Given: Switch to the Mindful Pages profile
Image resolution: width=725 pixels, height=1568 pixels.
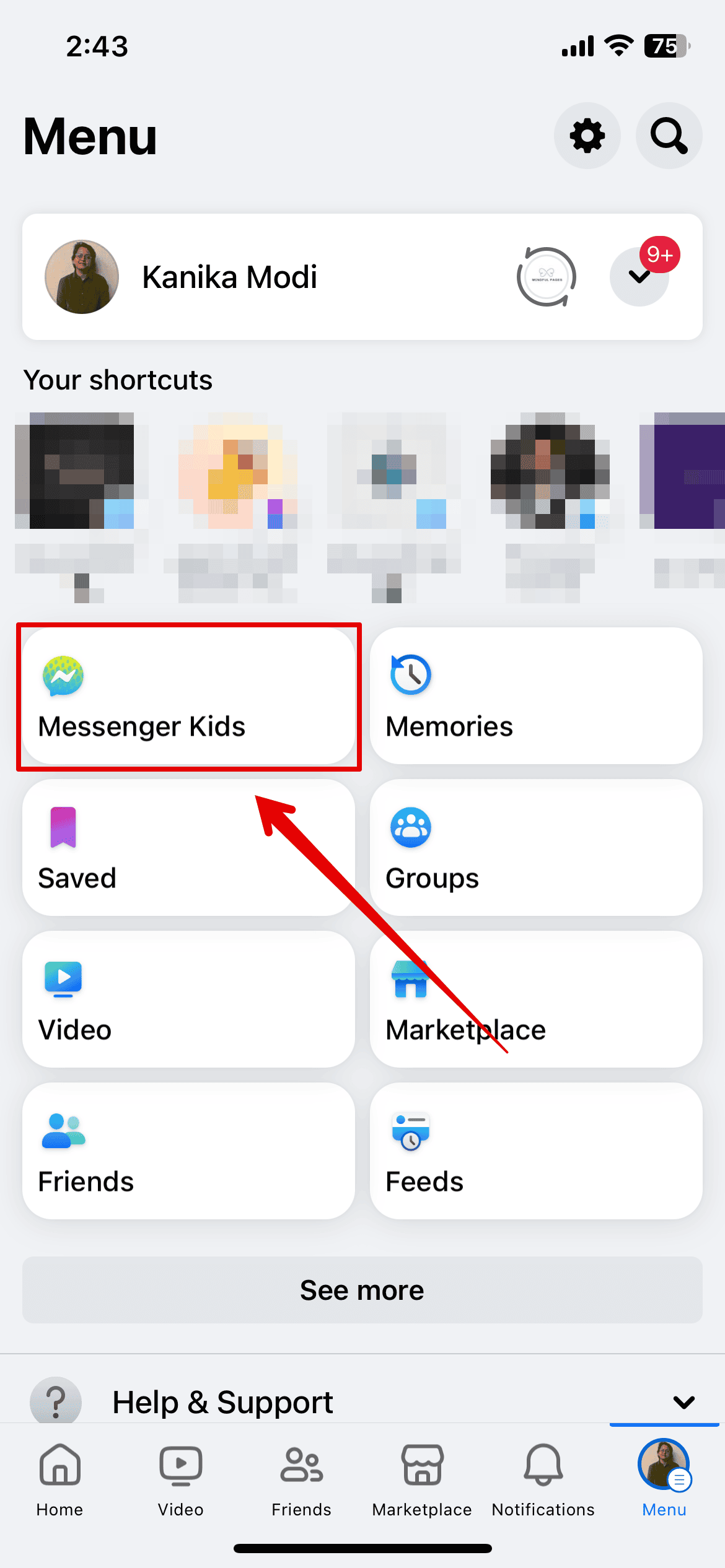Looking at the screenshot, I should (x=546, y=277).
